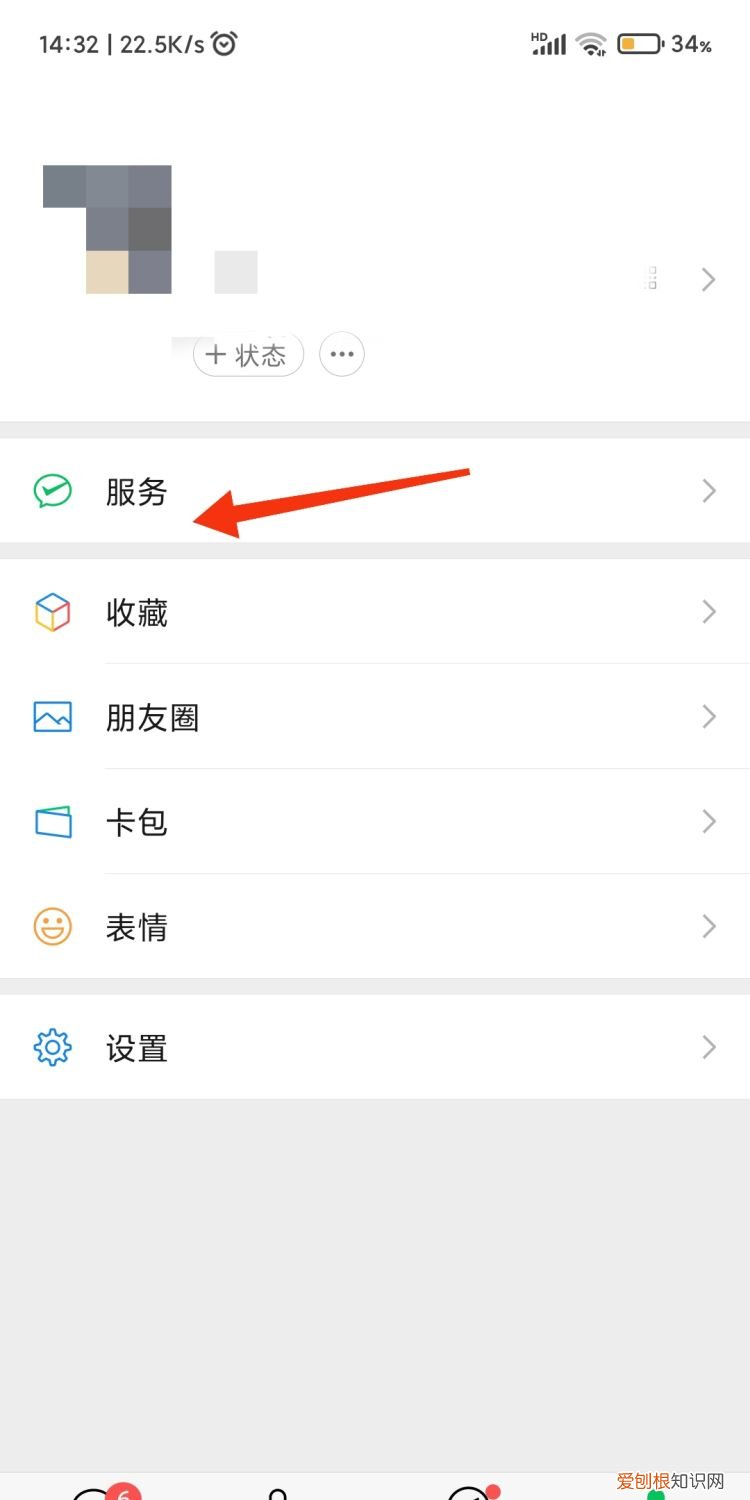The image size is (750, 1500).
Task: Open 朋友圈 (Moments)
Action: tap(152, 717)
